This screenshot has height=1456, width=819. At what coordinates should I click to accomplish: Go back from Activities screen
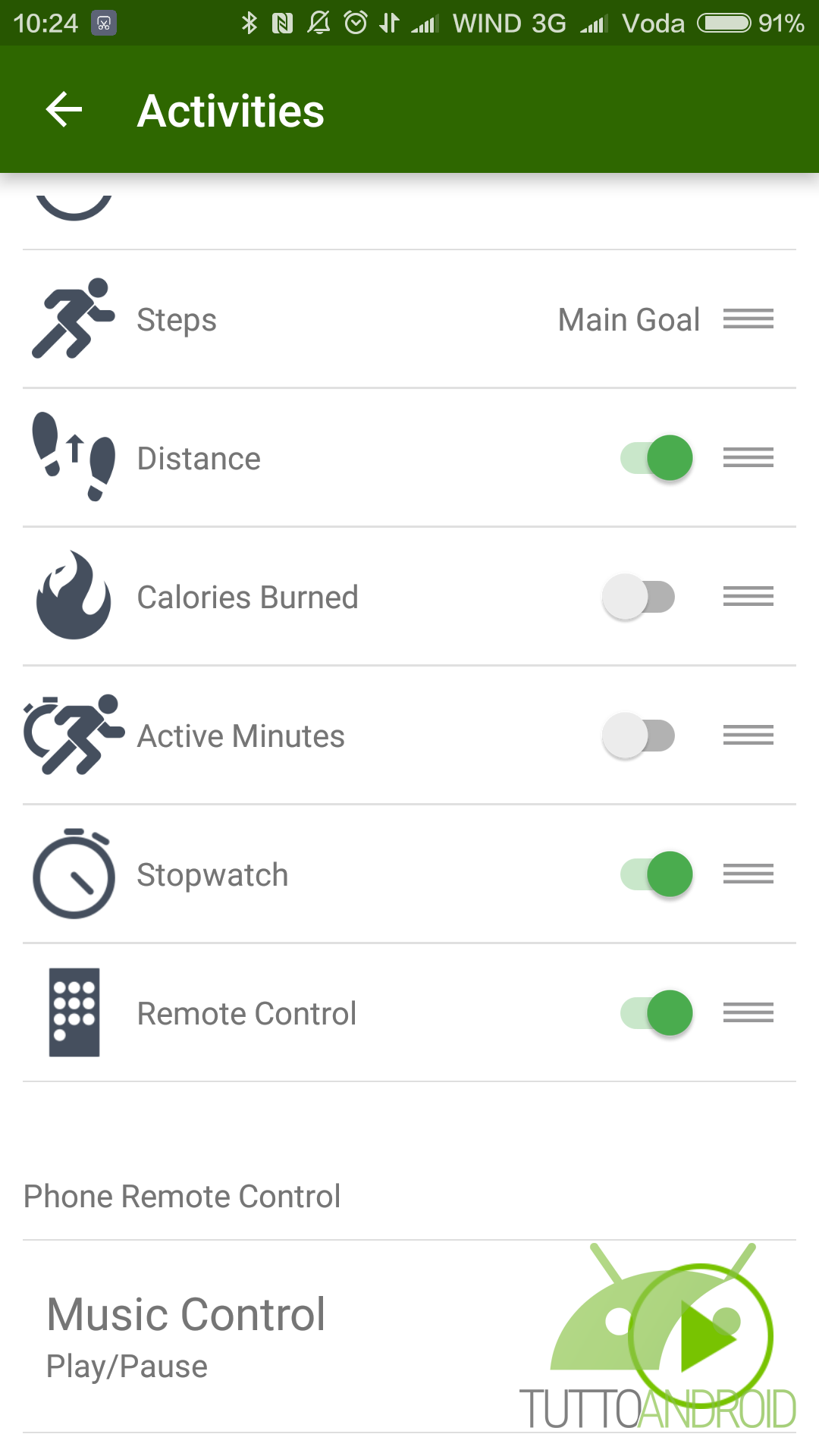pyautogui.click(x=64, y=110)
